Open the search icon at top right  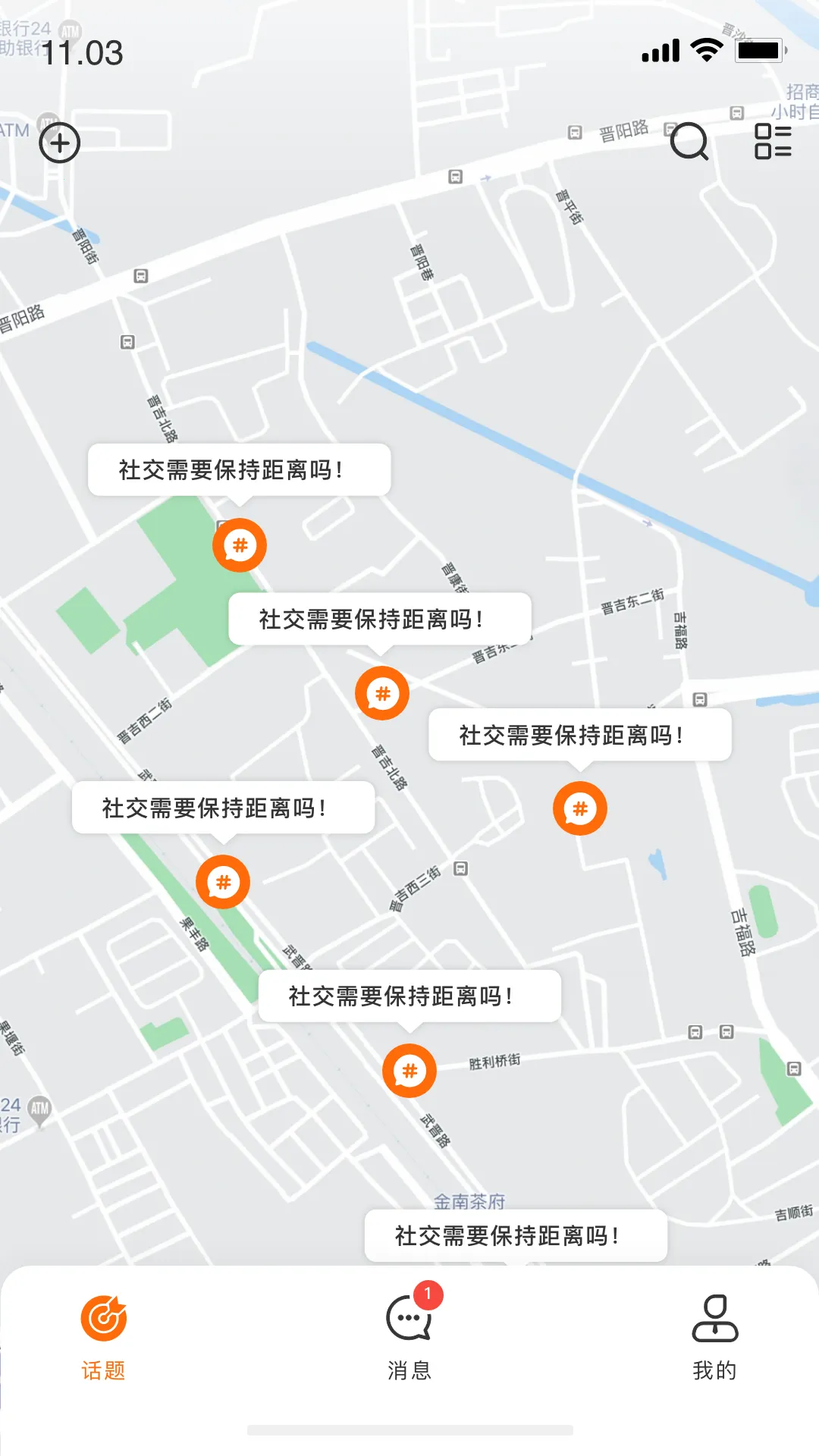pyautogui.click(x=689, y=143)
